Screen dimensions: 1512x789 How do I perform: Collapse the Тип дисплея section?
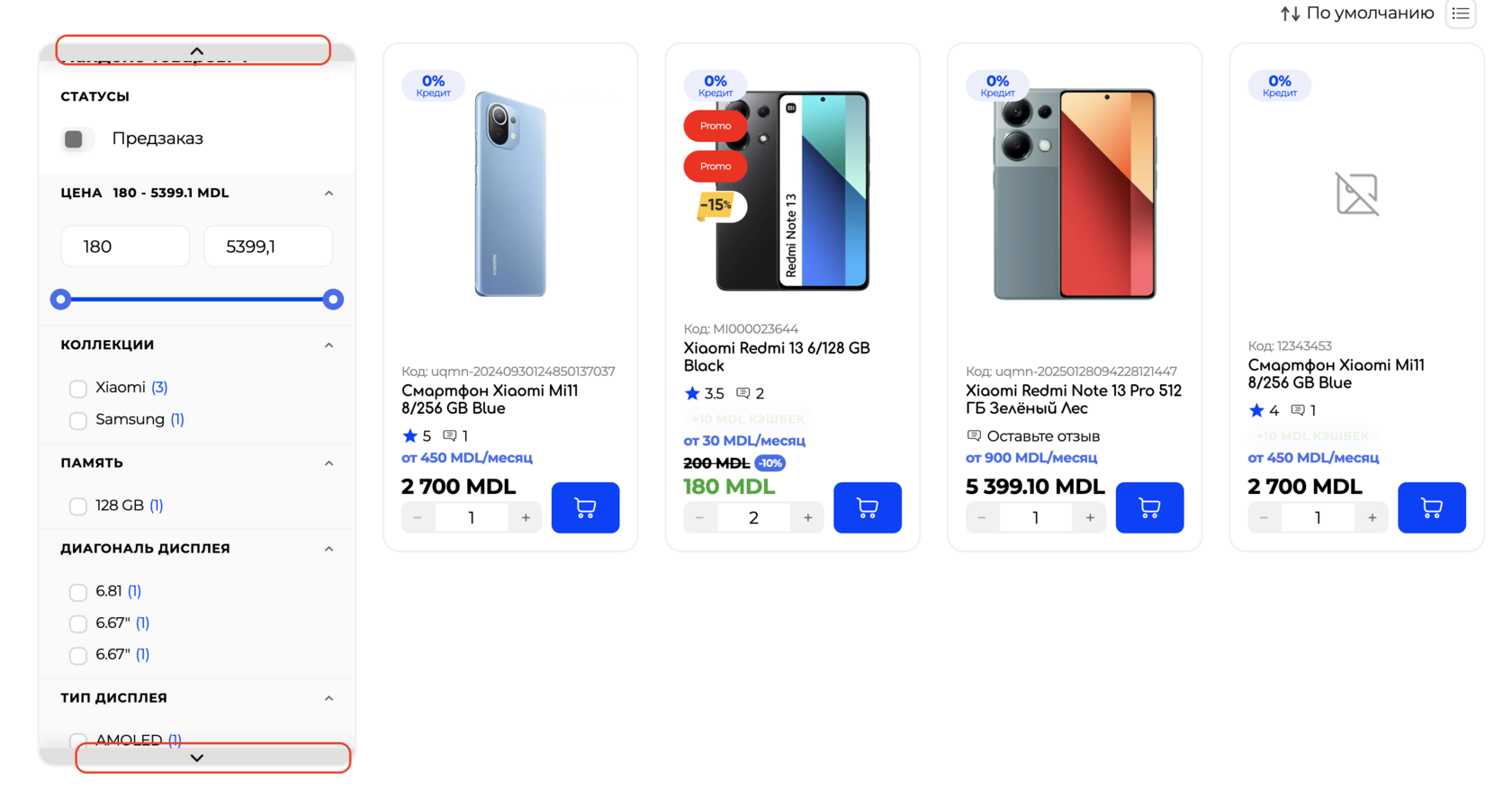(328, 698)
